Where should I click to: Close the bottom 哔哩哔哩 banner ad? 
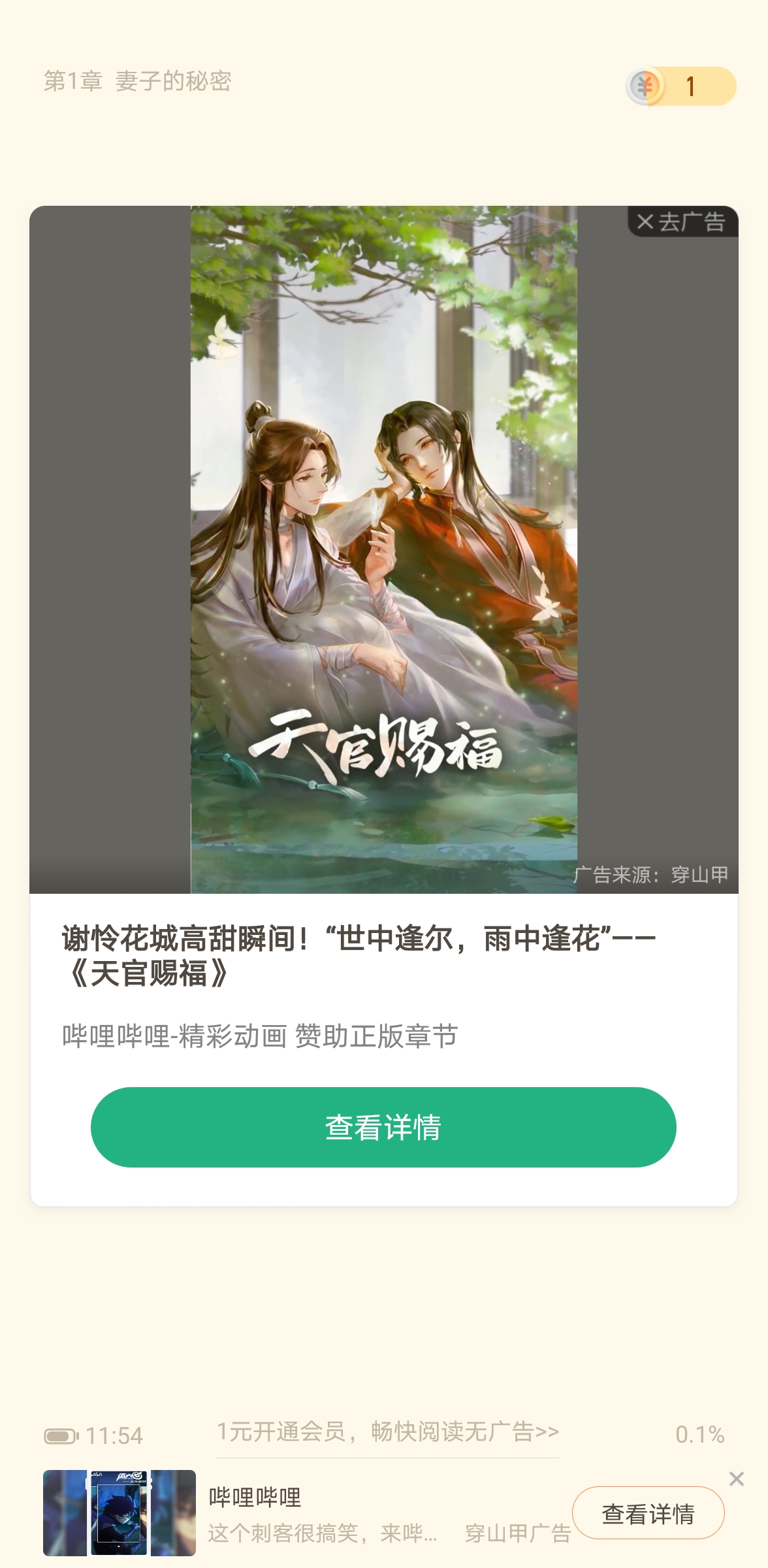[737, 1478]
